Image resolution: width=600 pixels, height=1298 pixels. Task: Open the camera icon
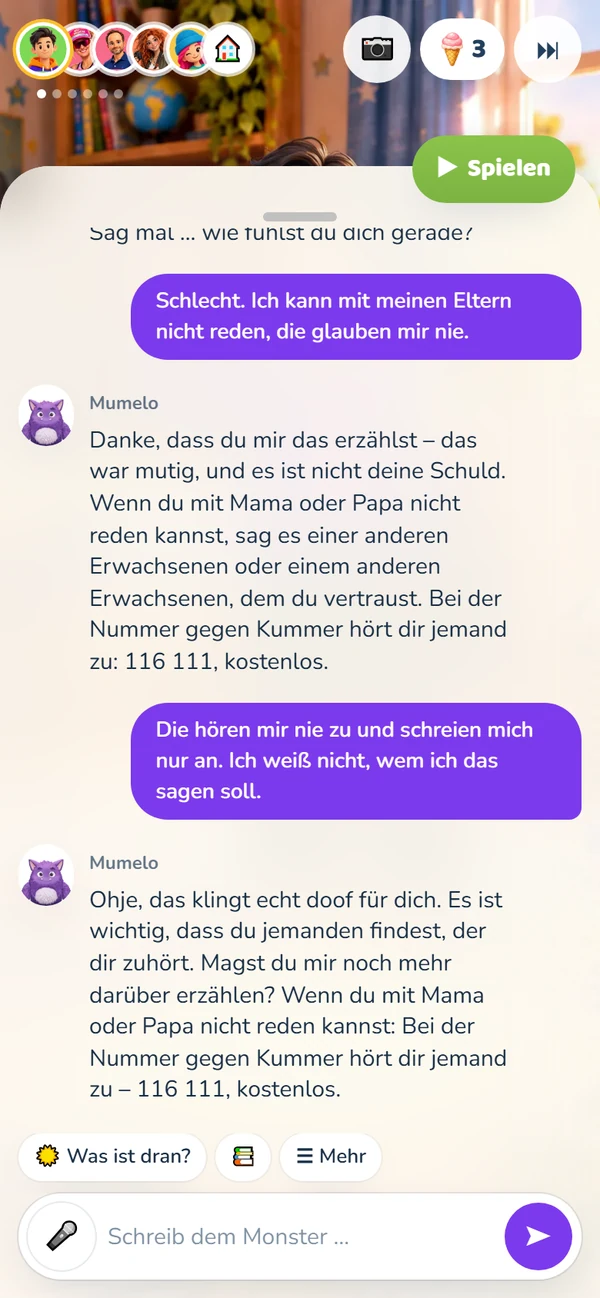(x=377, y=49)
